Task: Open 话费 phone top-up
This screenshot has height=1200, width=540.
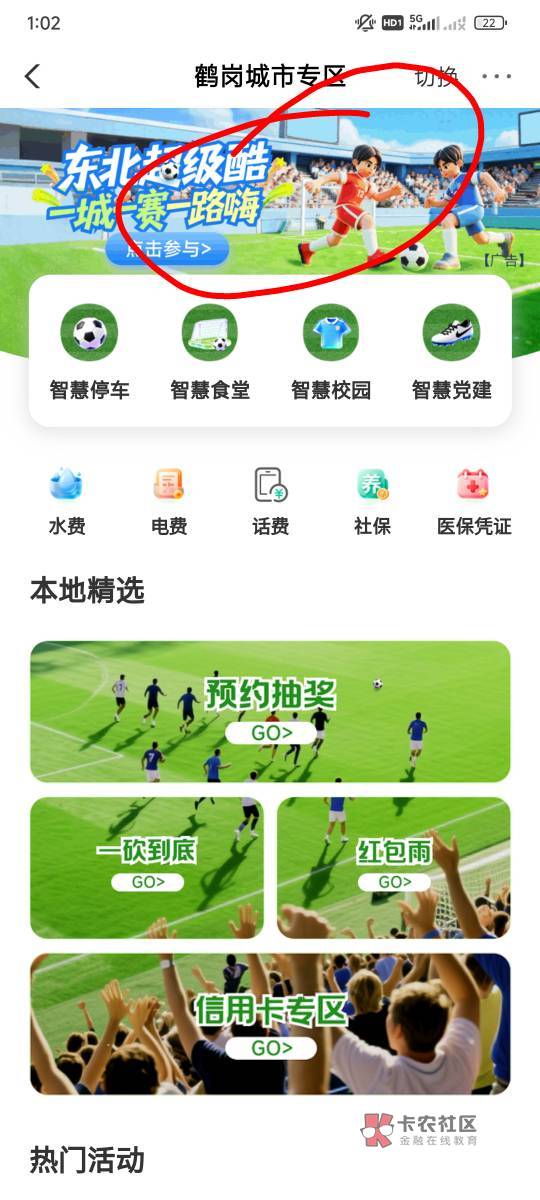Action: [270, 501]
